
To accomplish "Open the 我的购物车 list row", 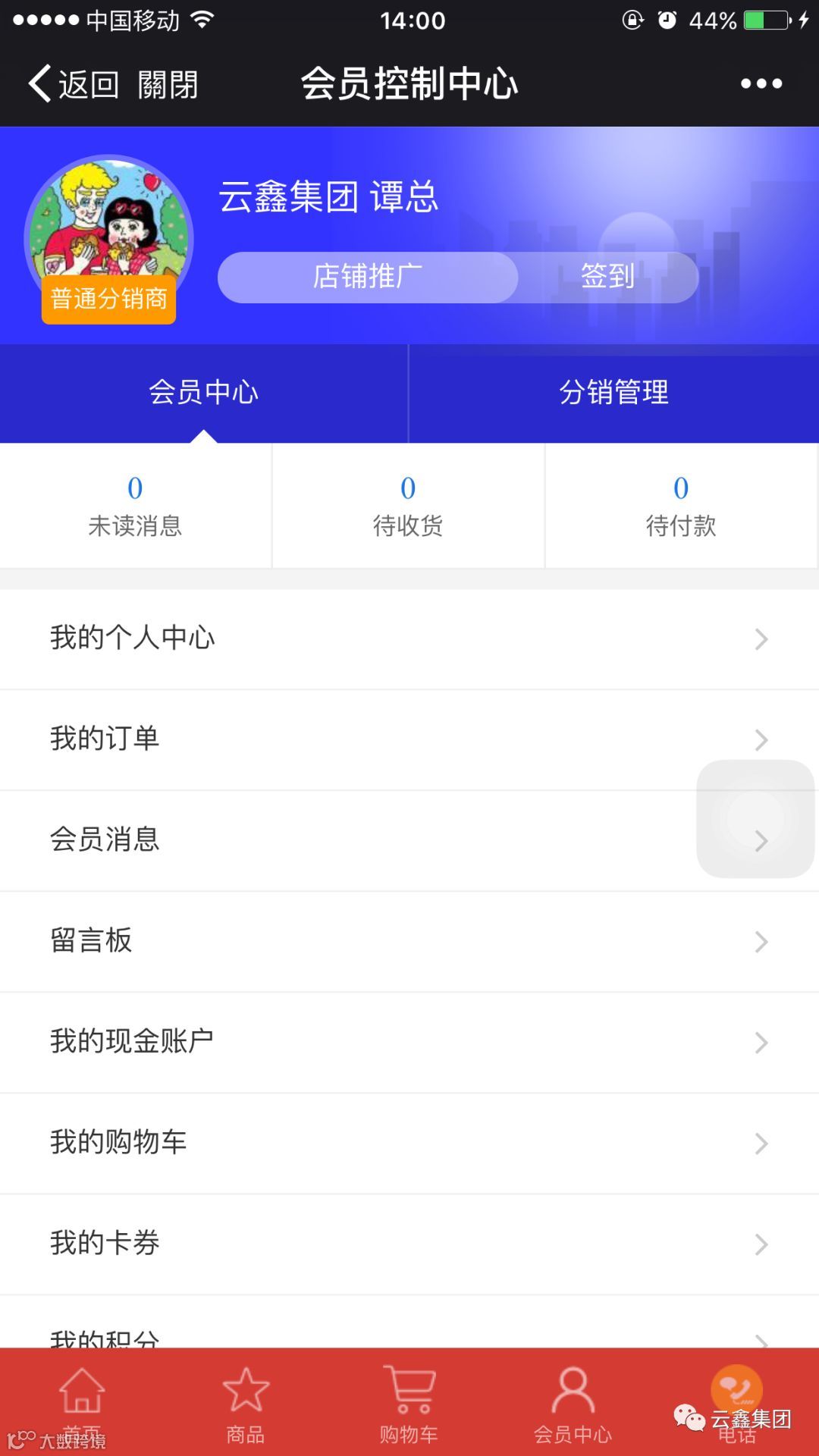I will [409, 1143].
